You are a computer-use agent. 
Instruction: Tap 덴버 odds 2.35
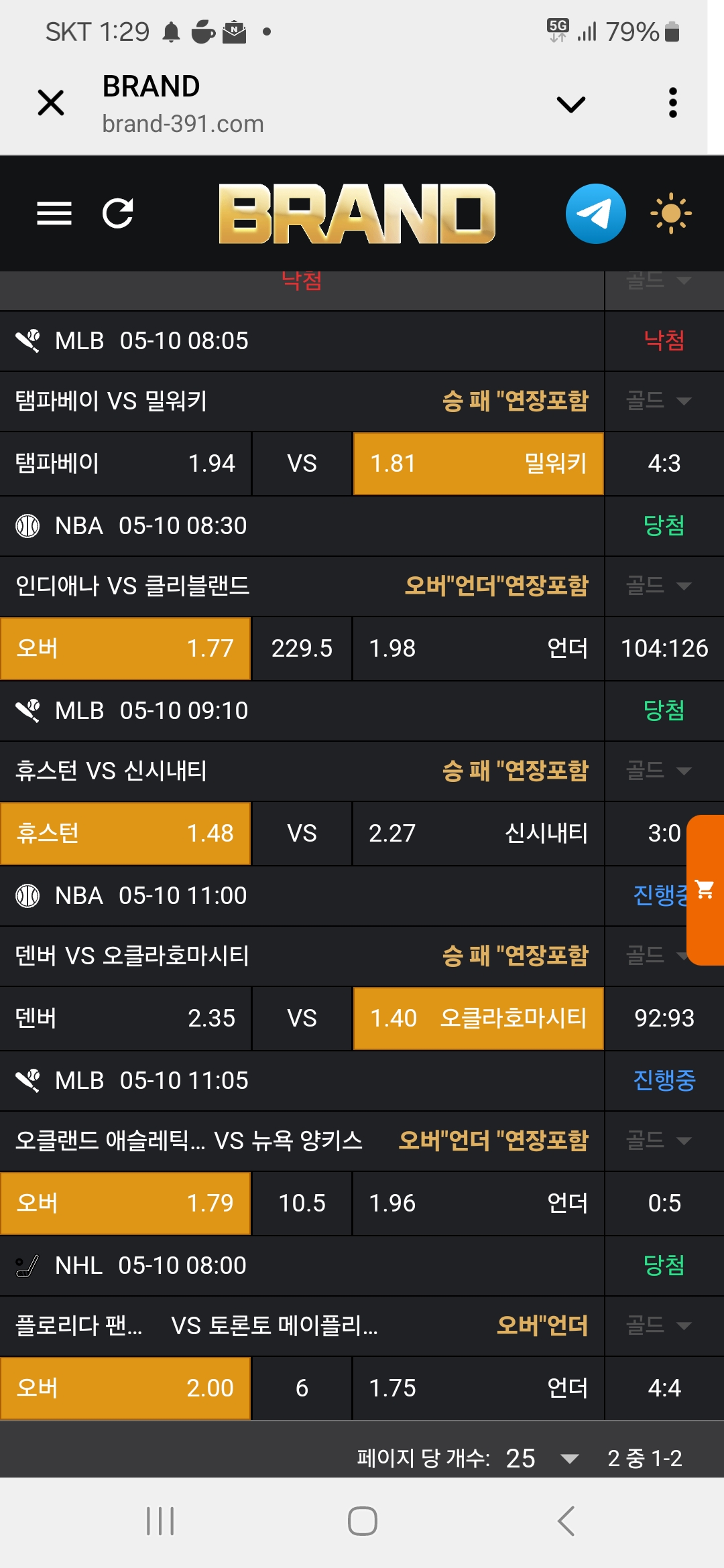(125, 1019)
